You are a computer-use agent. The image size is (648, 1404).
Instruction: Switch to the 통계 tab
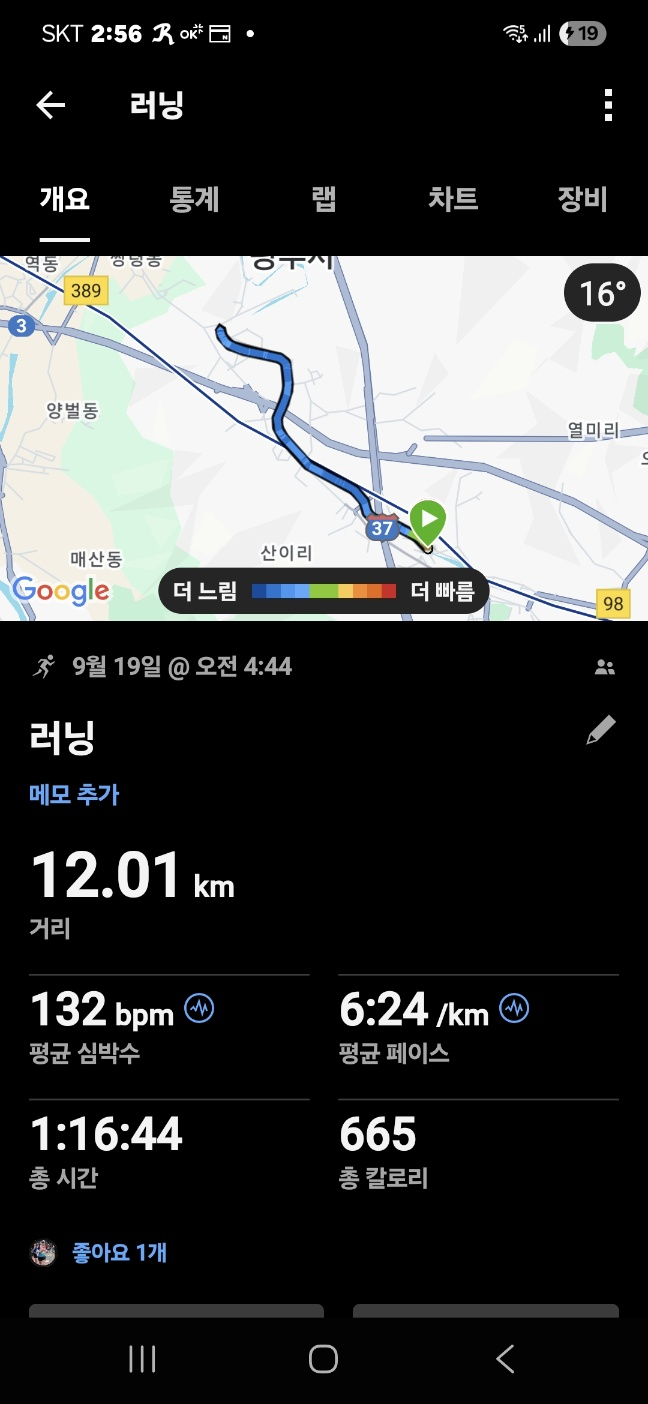click(194, 199)
